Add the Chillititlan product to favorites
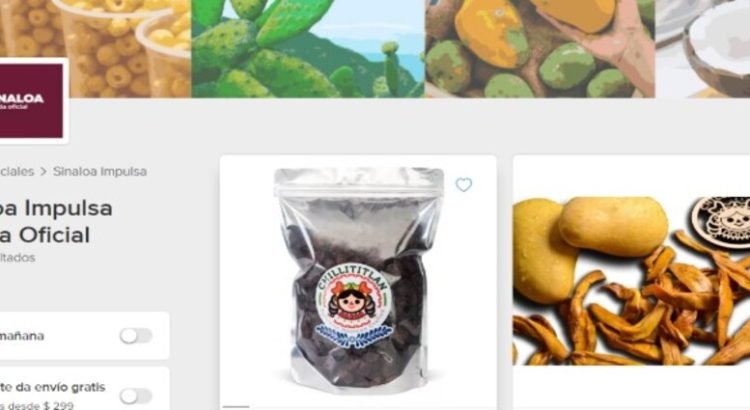 click(x=463, y=185)
